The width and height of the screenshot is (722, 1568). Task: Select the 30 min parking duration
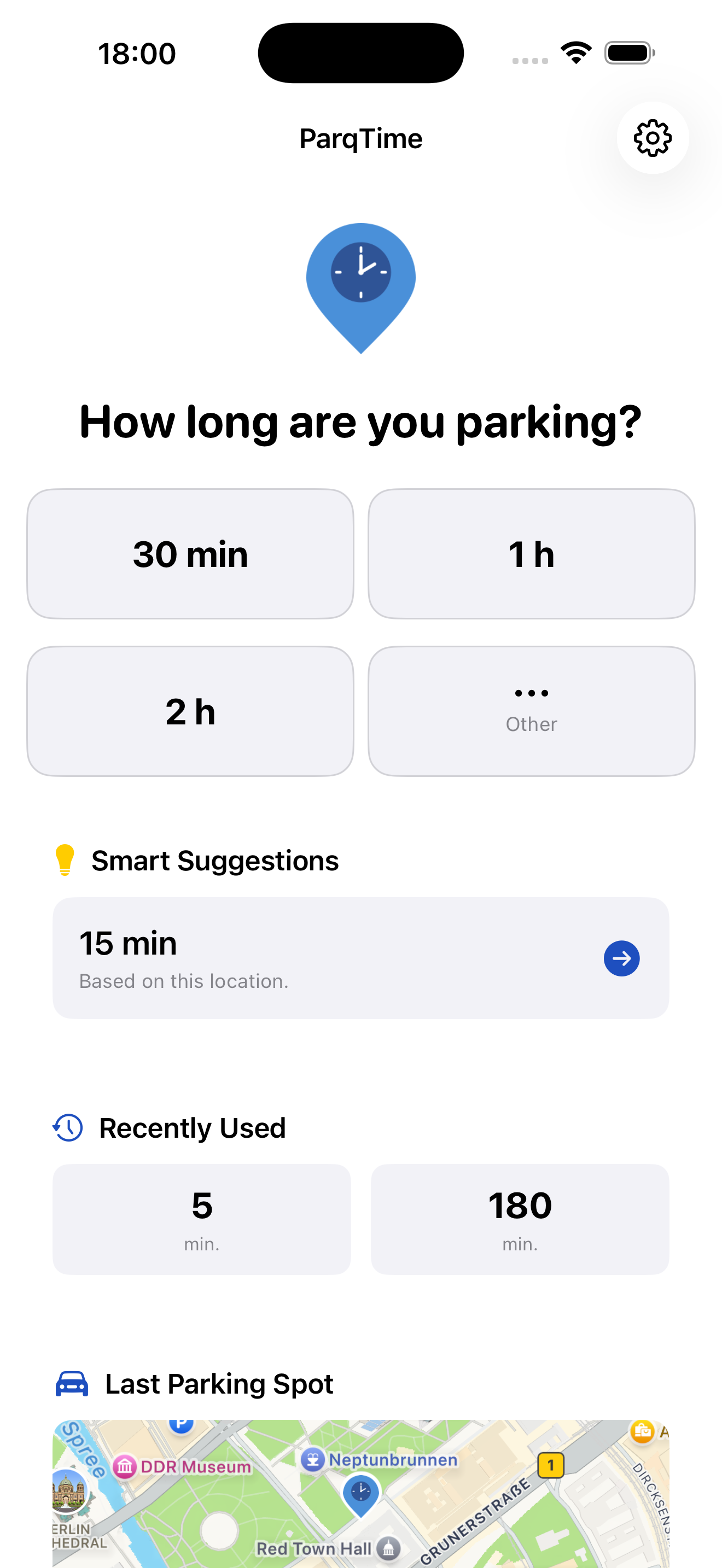tap(190, 554)
